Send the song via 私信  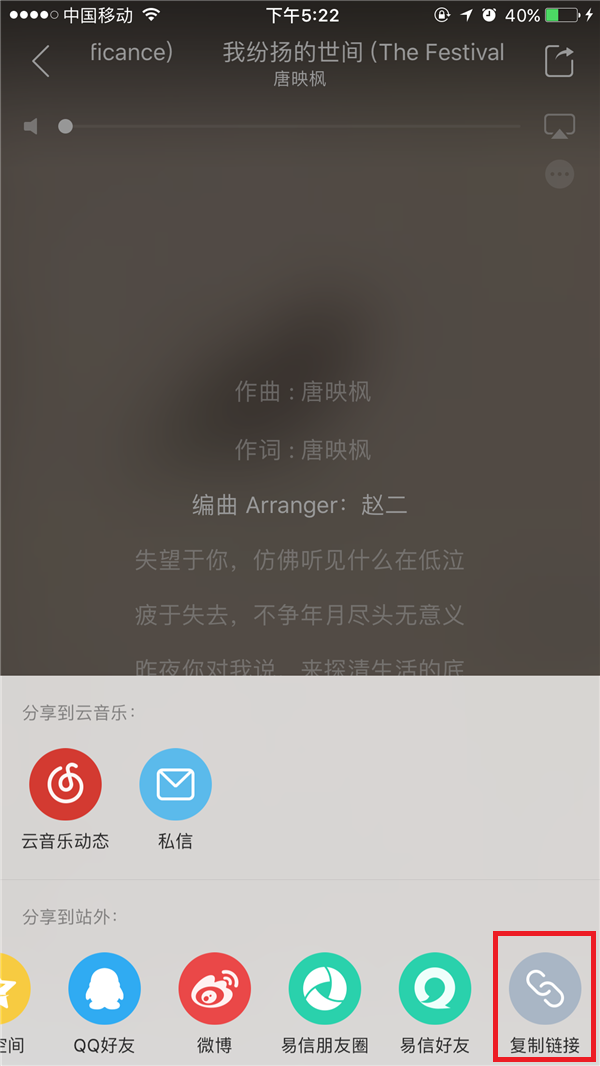tap(175, 783)
